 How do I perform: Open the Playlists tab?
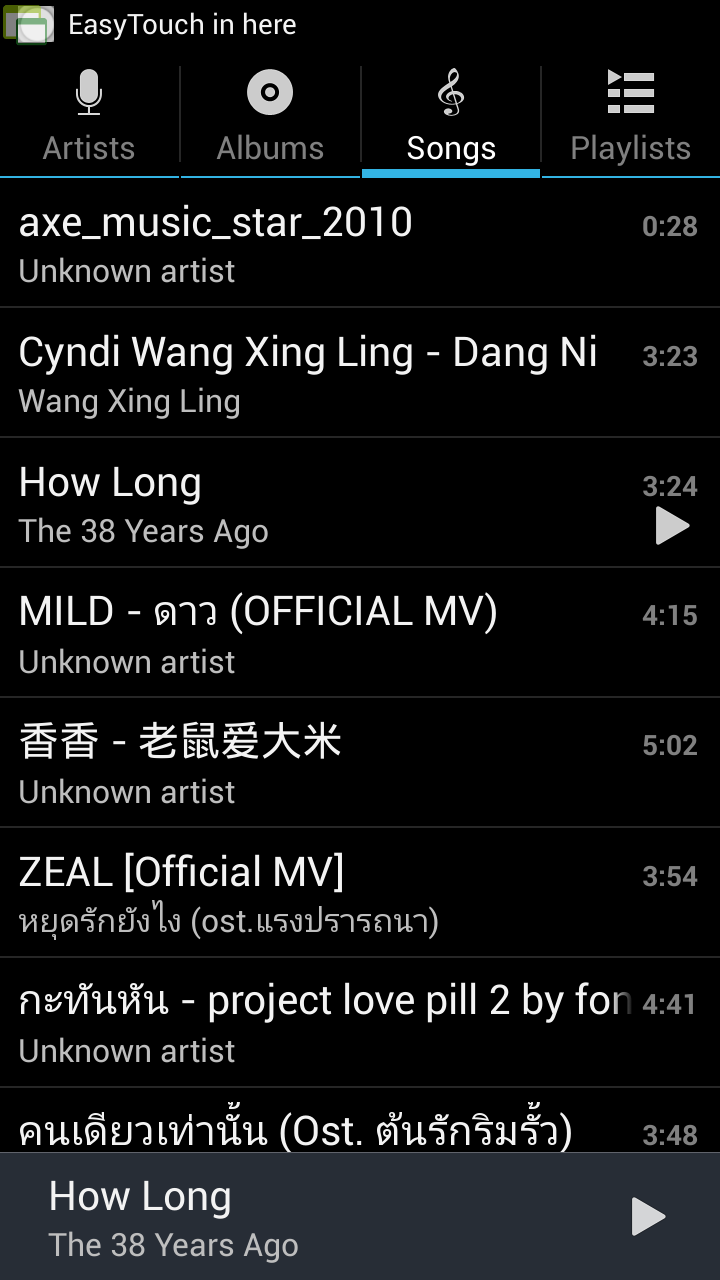click(x=630, y=118)
